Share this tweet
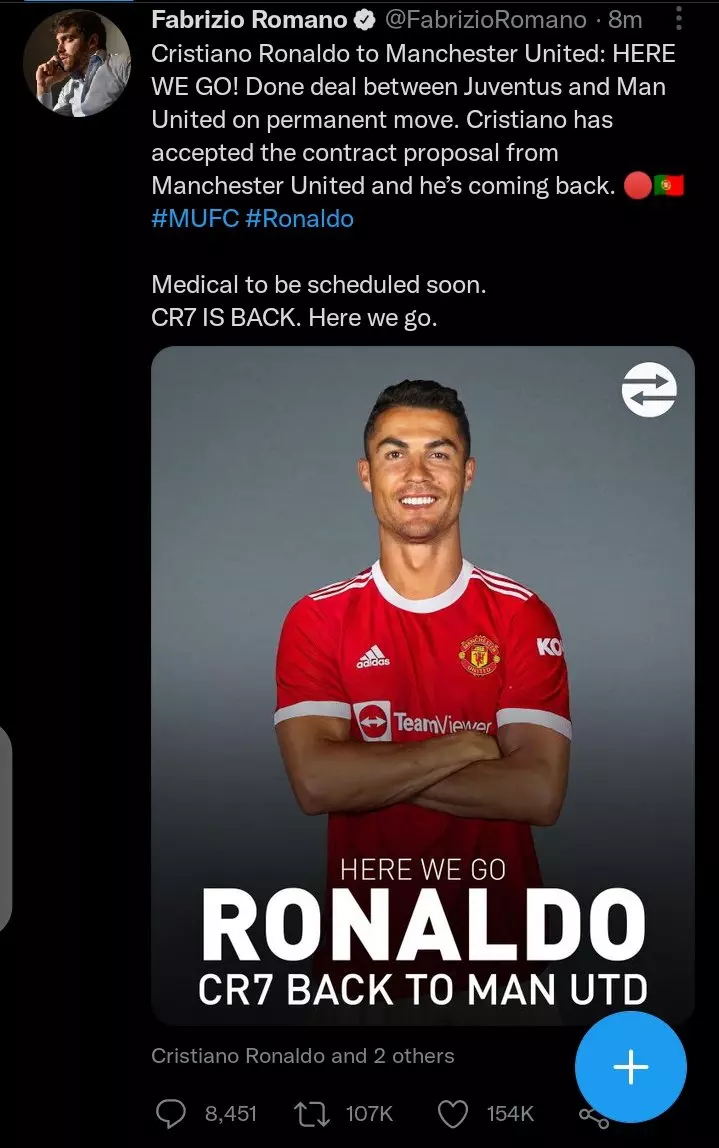This screenshot has height=1148, width=719. (593, 1120)
